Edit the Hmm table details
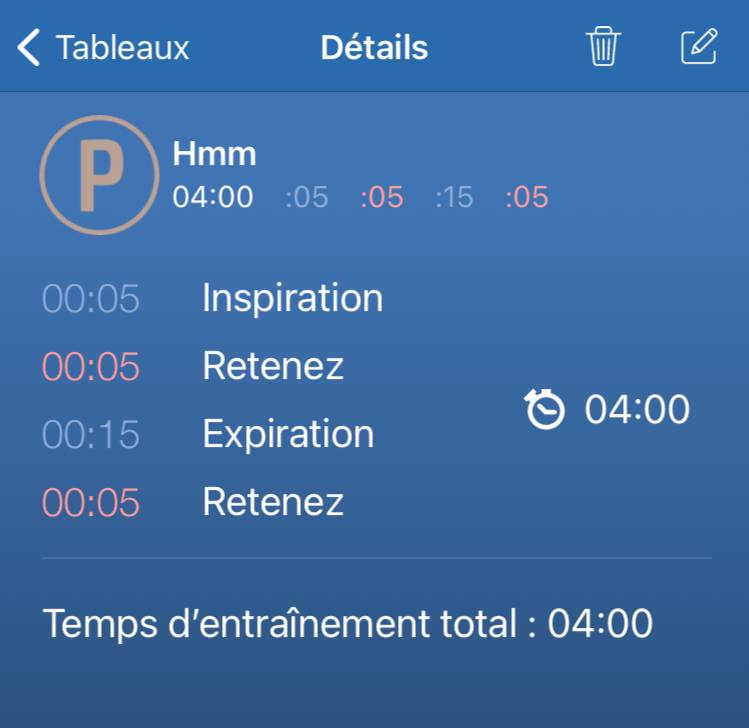The width and height of the screenshot is (749, 728). pos(698,47)
